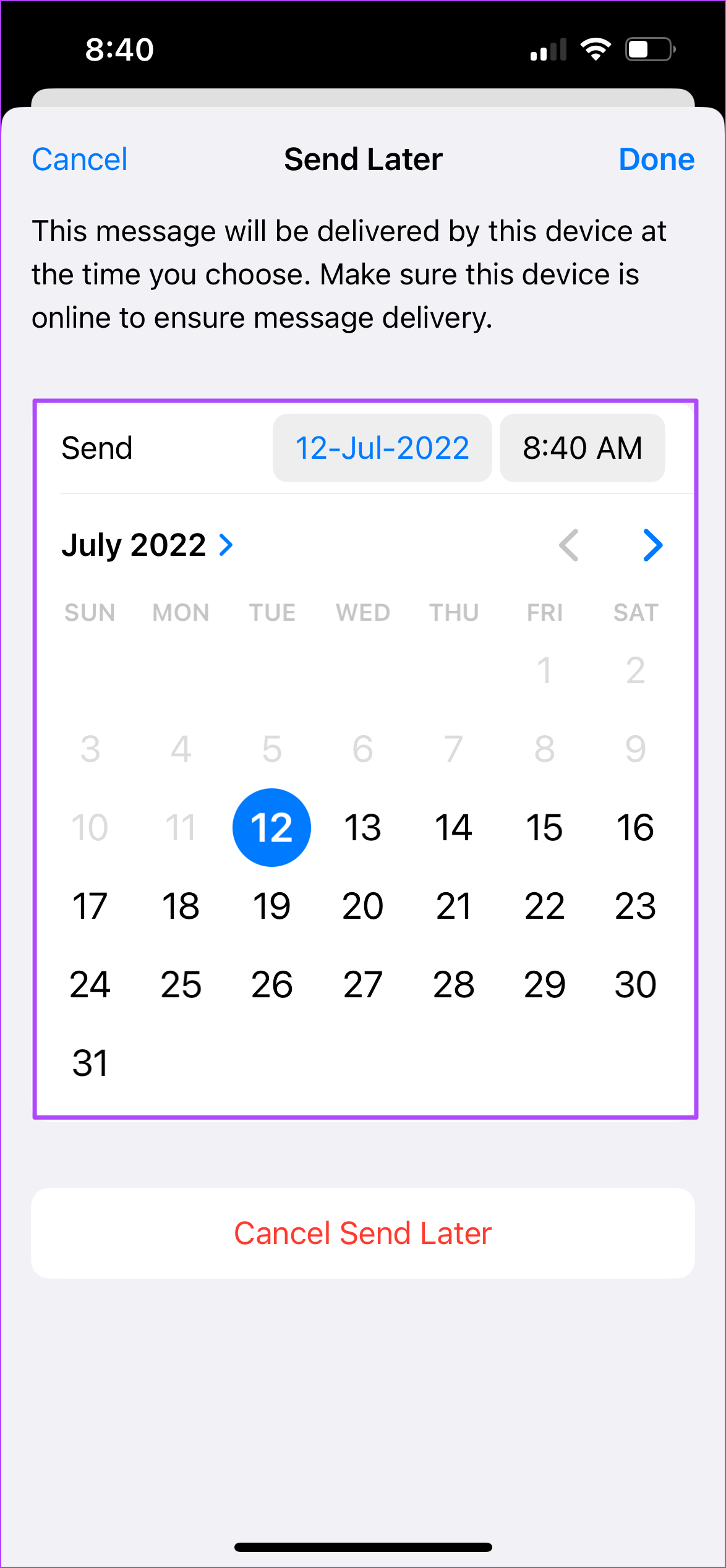Go to the next month arrow
This screenshot has height=1568, width=726.
coord(653,545)
